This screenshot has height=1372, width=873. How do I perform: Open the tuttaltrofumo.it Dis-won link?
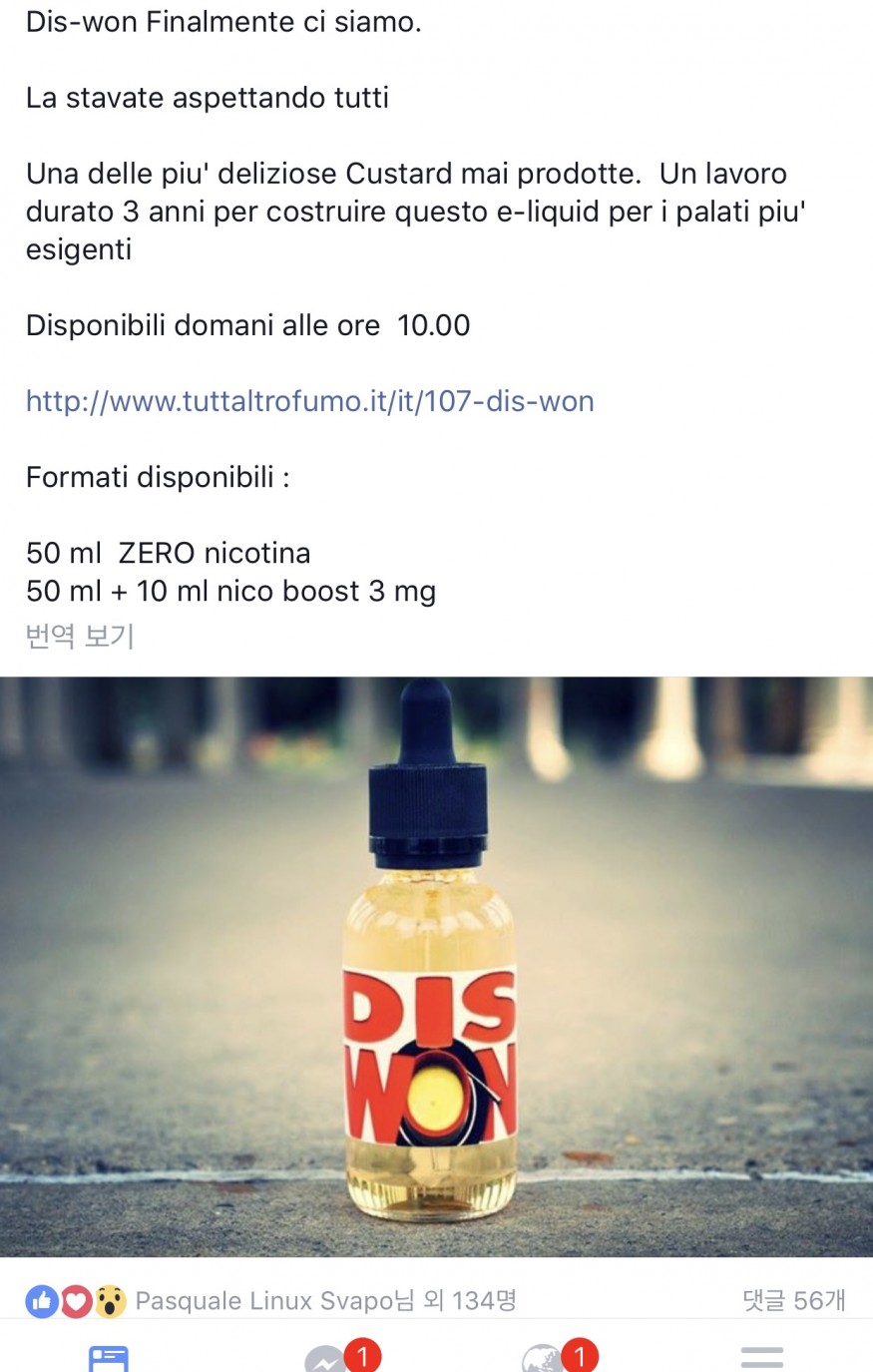309,401
